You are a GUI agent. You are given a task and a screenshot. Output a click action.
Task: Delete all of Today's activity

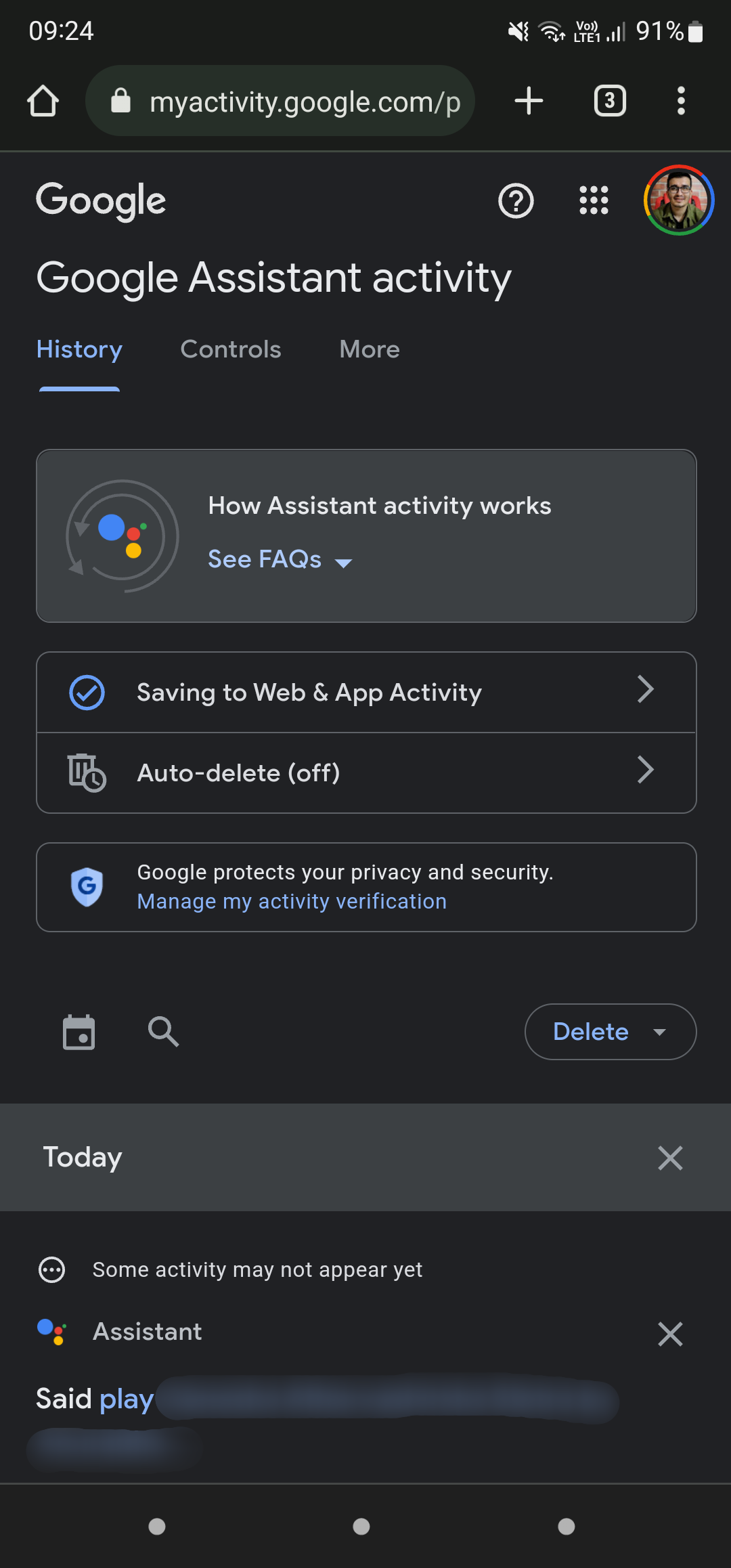pyautogui.click(x=670, y=1158)
